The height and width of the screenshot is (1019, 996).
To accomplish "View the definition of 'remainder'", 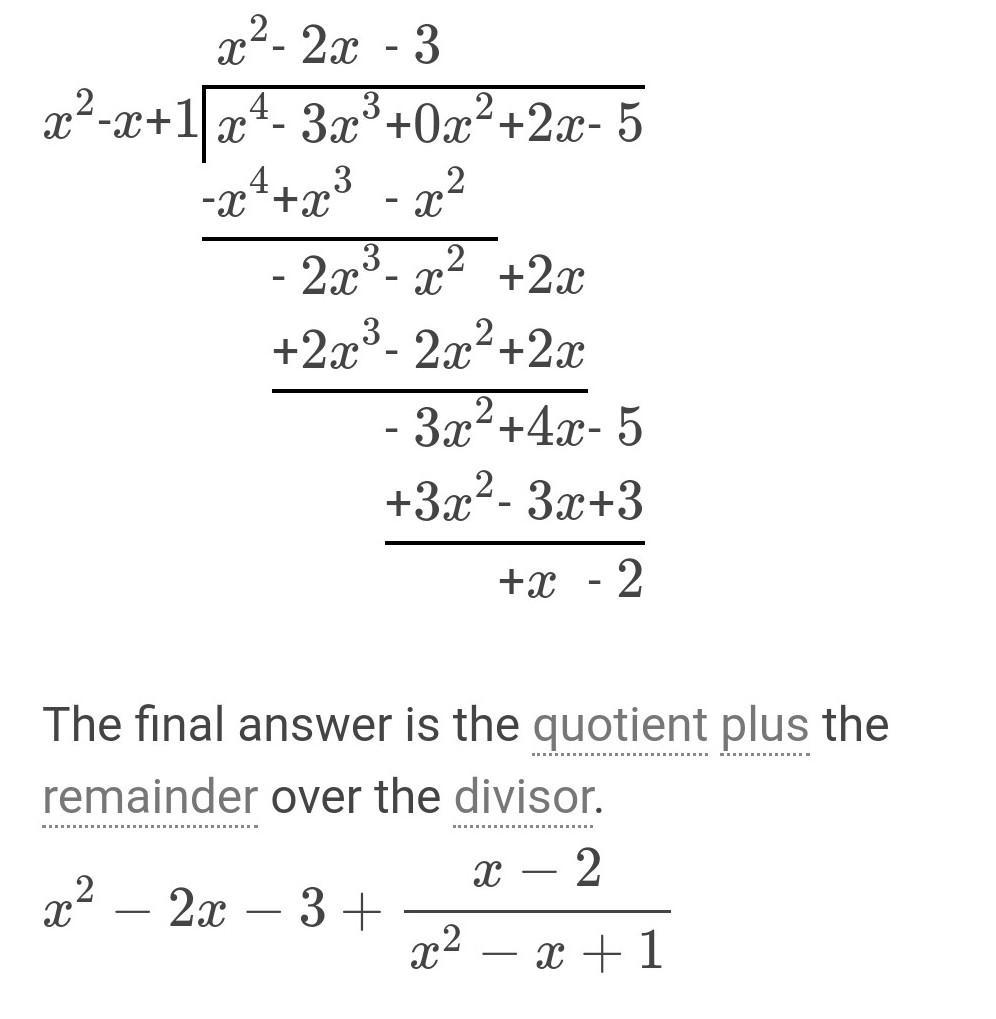I will tap(150, 797).
